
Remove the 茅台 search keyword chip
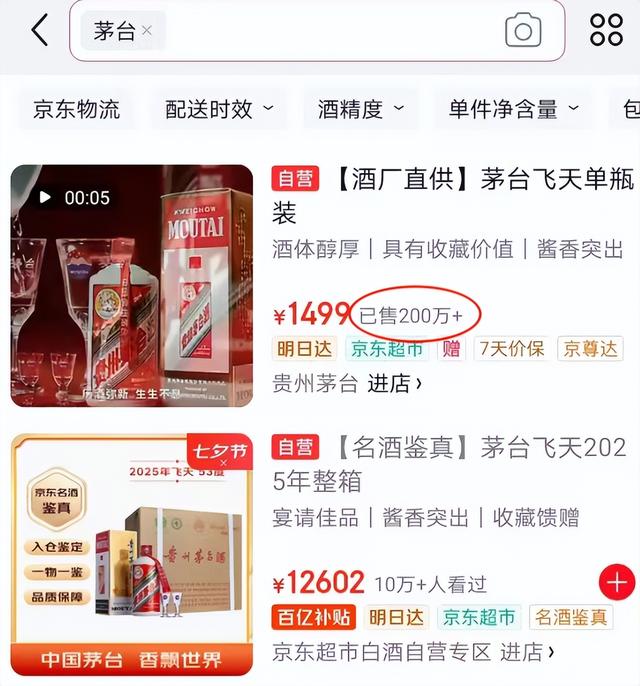tap(147, 31)
